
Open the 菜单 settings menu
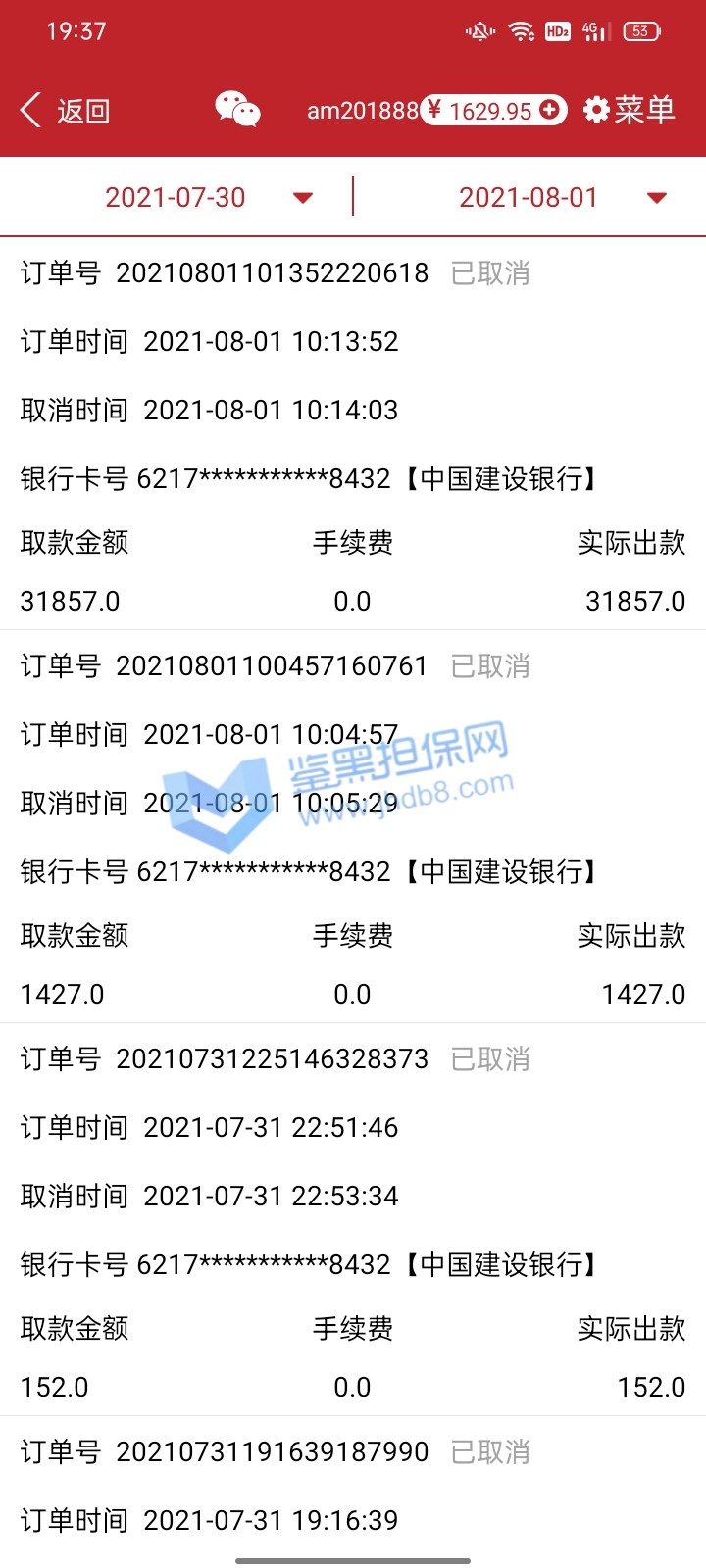coord(630,110)
